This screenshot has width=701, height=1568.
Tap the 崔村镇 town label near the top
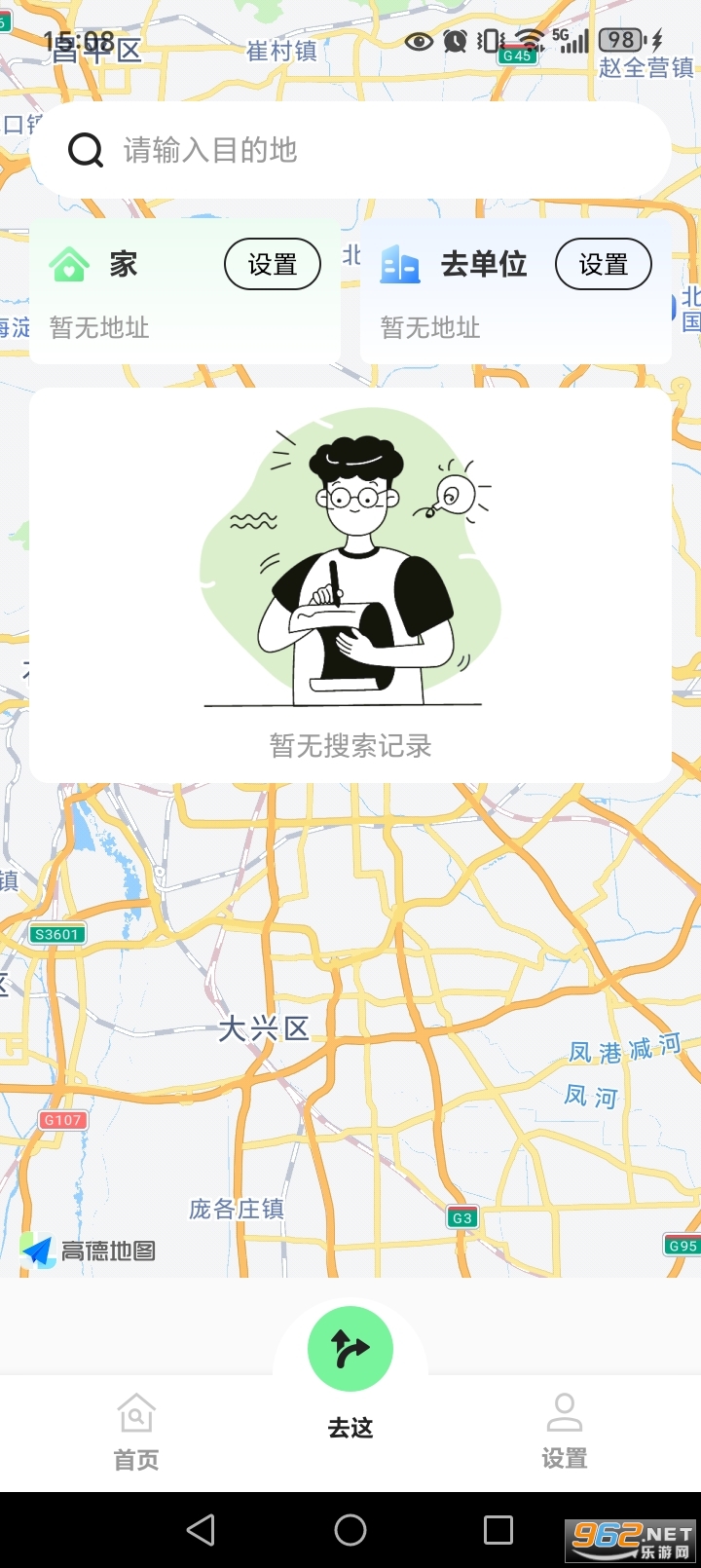(x=281, y=51)
